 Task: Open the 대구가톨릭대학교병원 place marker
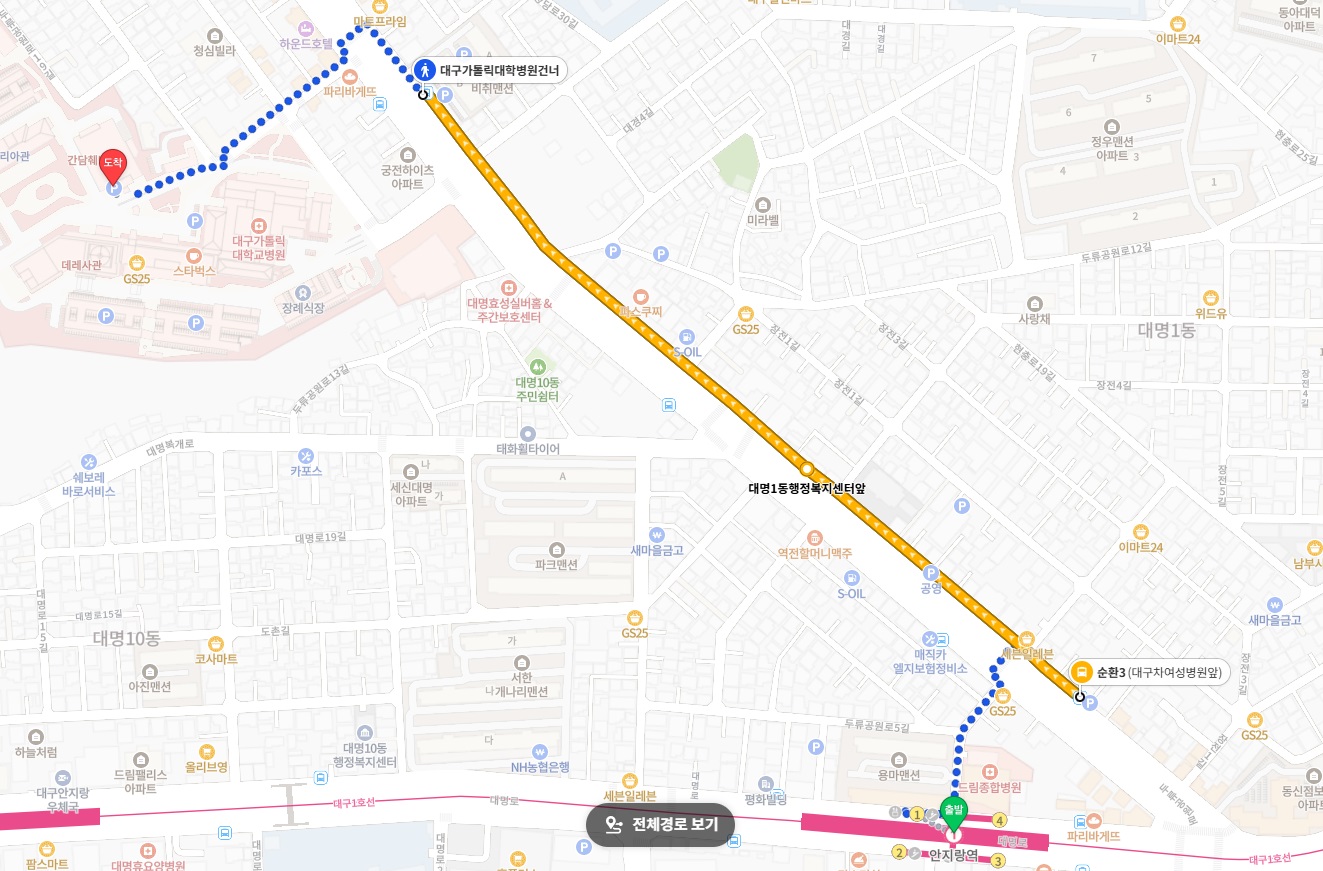point(259,225)
